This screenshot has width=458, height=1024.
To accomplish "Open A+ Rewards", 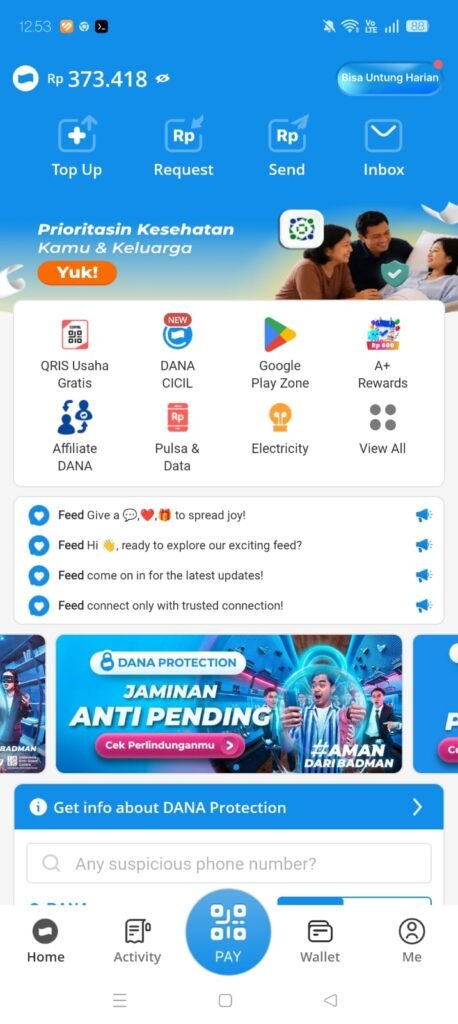I will (382, 353).
